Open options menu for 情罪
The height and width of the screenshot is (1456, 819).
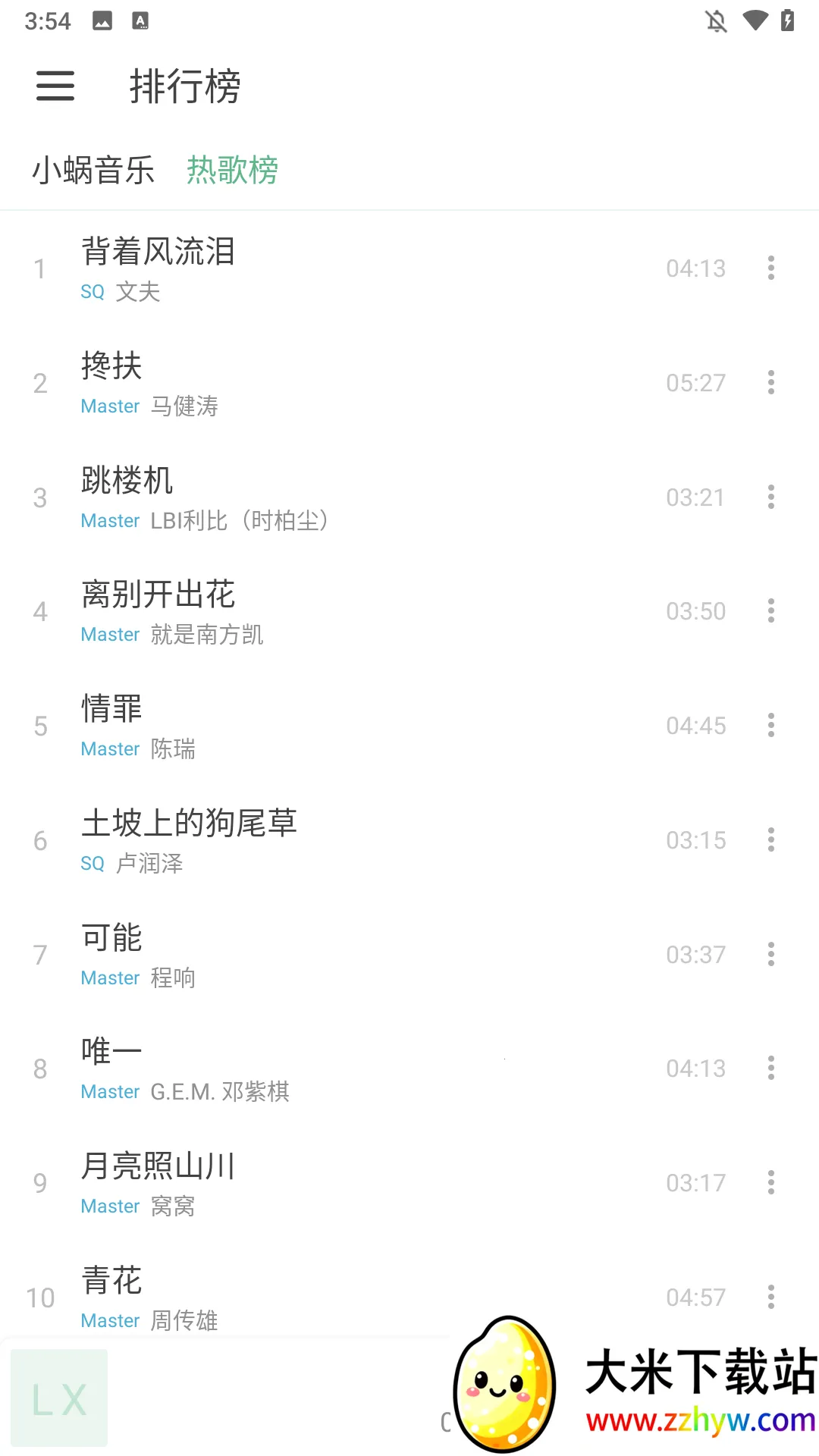pos(770,726)
